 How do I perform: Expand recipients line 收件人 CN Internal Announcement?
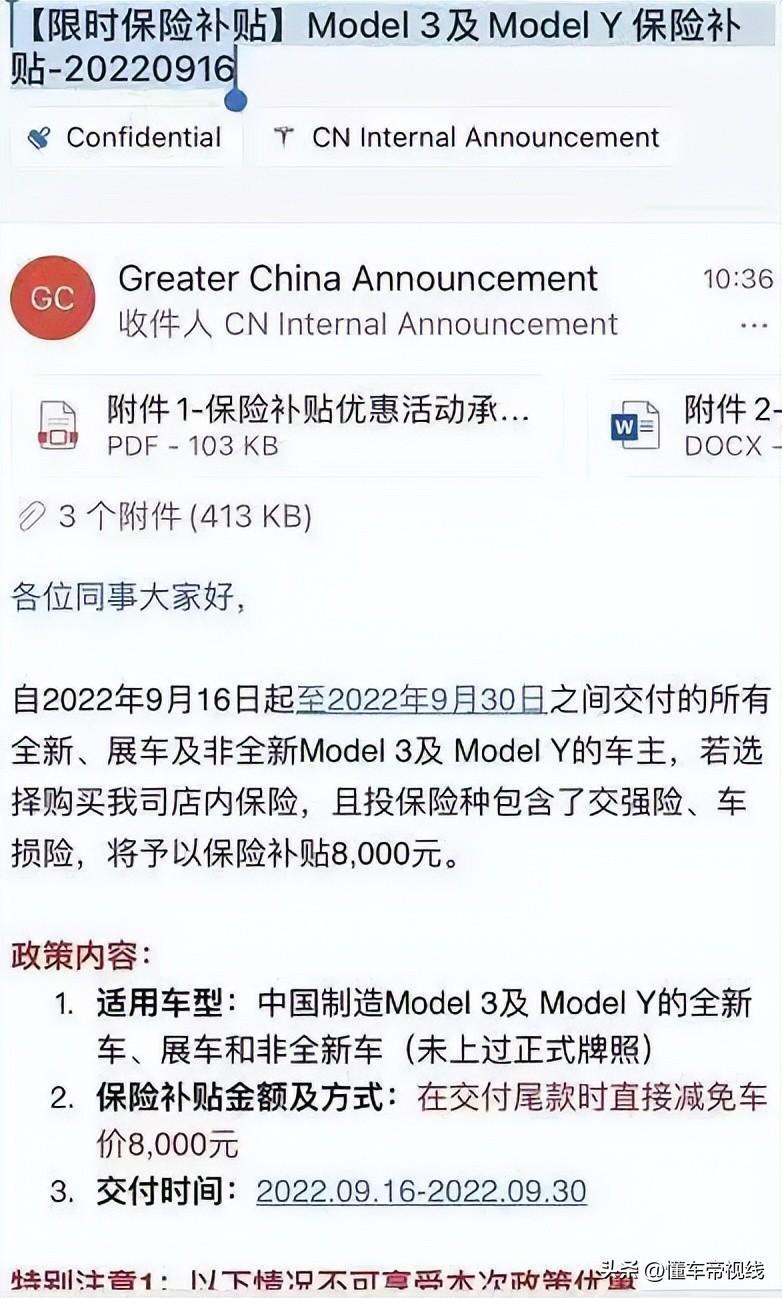[x=368, y=324]
